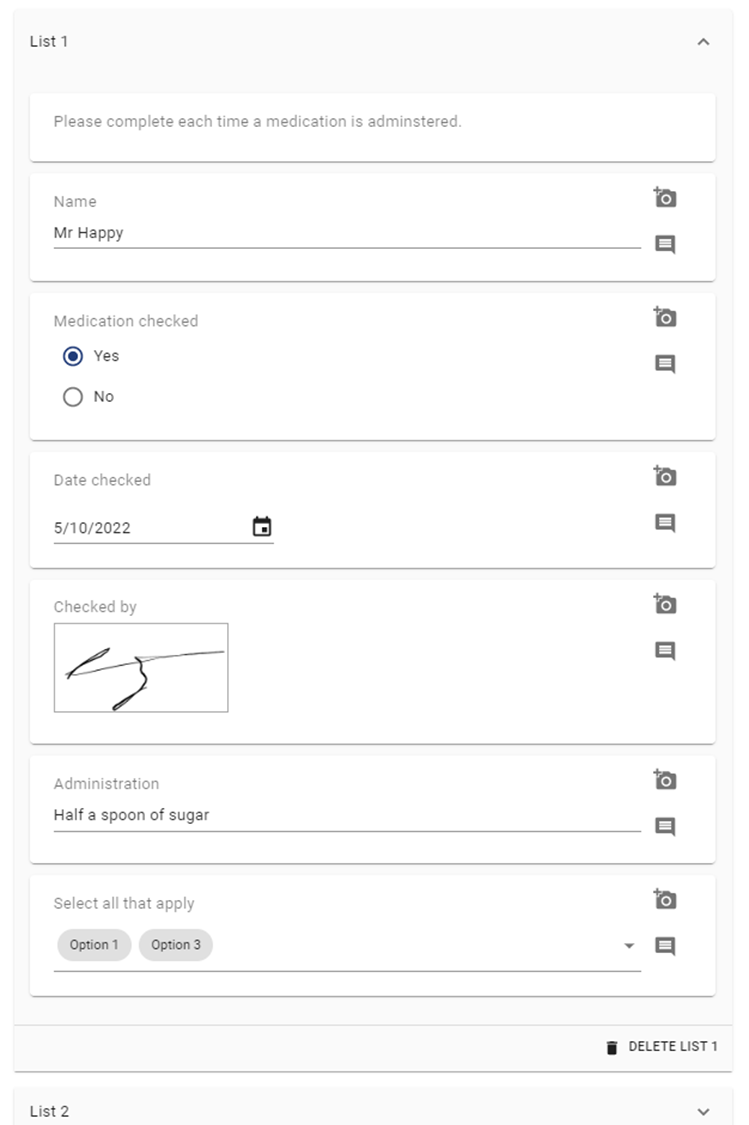Delete List 1
This screenshot has height=1125, width=749.
click(662, 1047)
